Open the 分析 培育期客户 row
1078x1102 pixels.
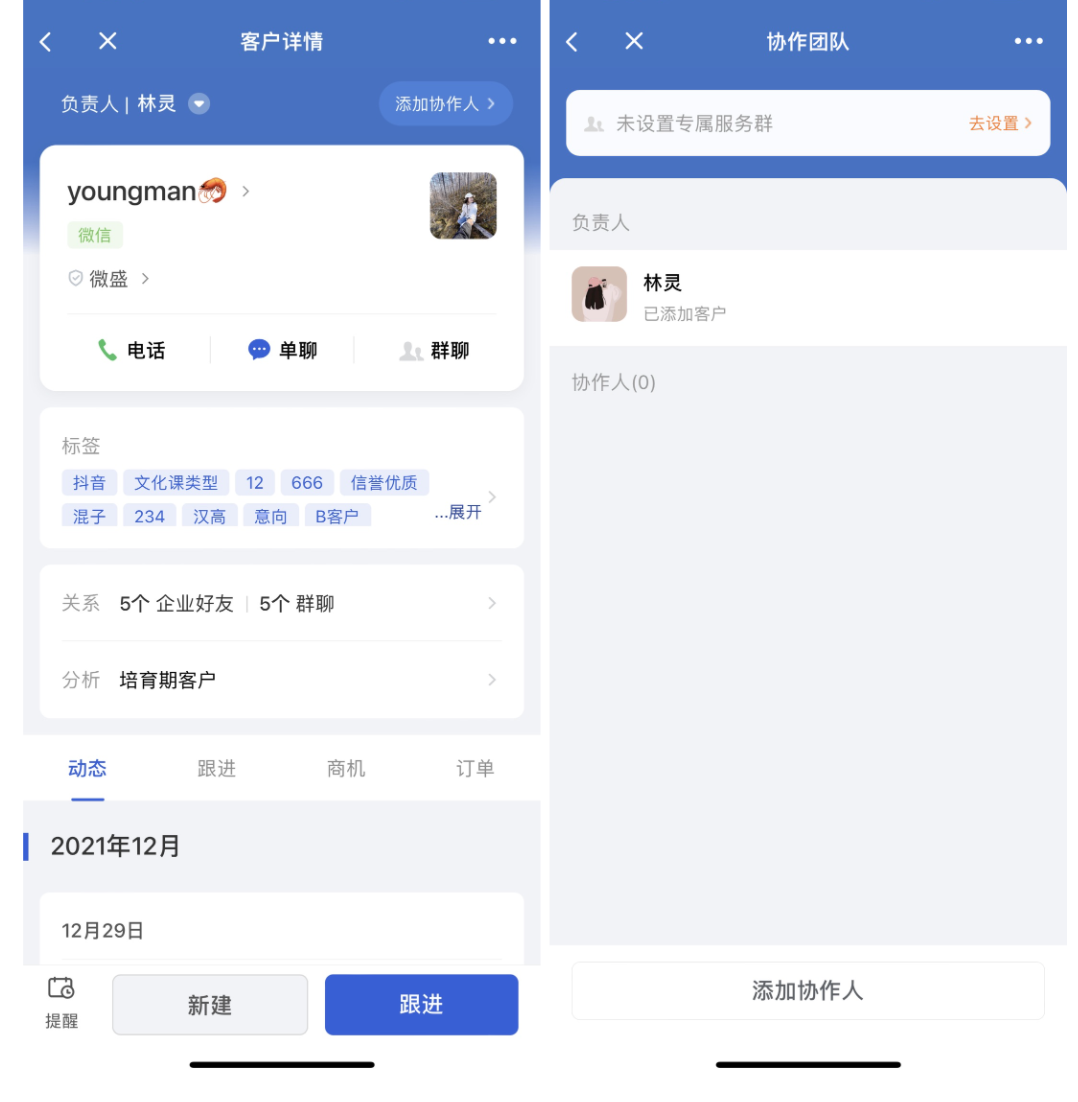pyautogui.click(x=281, y=680)
